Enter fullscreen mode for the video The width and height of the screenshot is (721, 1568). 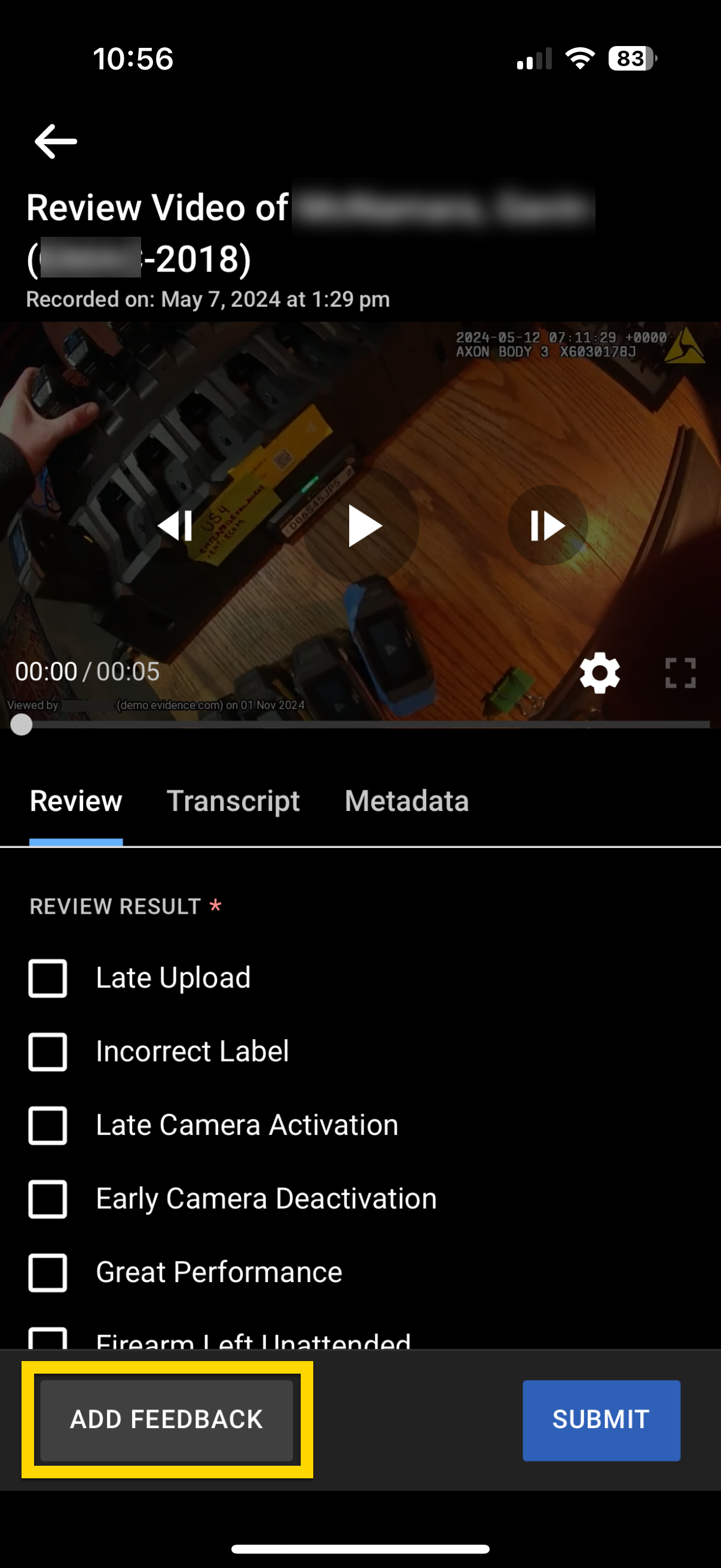(x=682, y=672)
